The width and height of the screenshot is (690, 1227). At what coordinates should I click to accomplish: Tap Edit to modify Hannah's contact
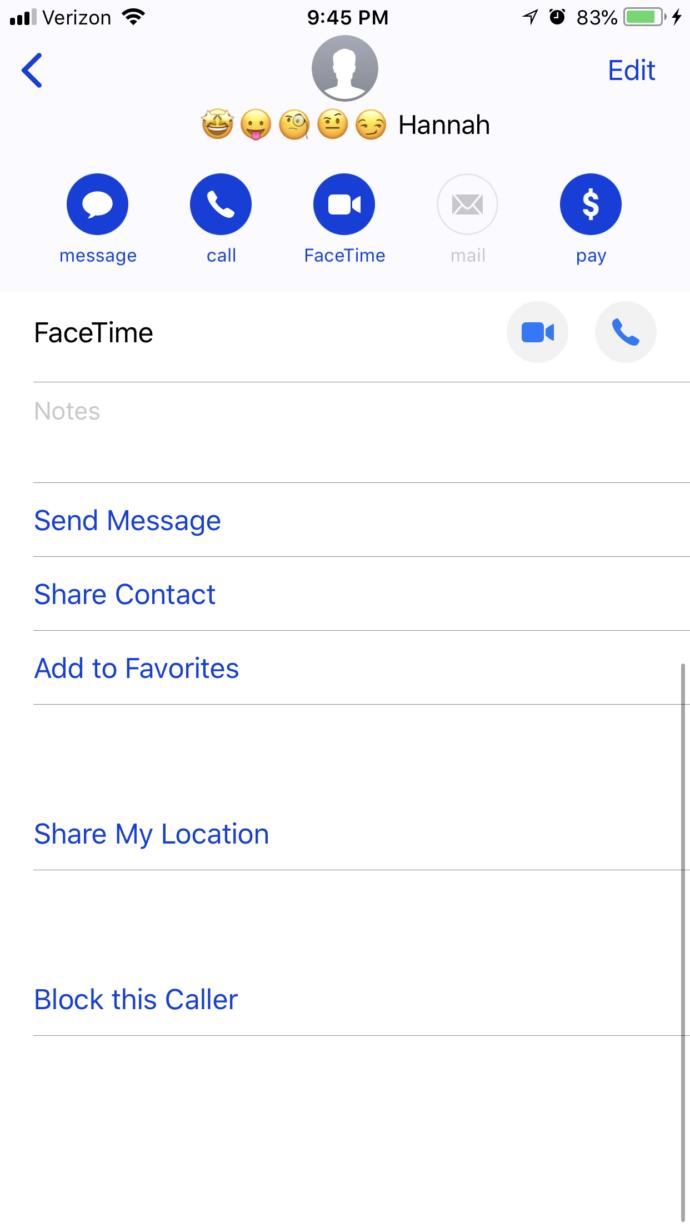point(631,70)
